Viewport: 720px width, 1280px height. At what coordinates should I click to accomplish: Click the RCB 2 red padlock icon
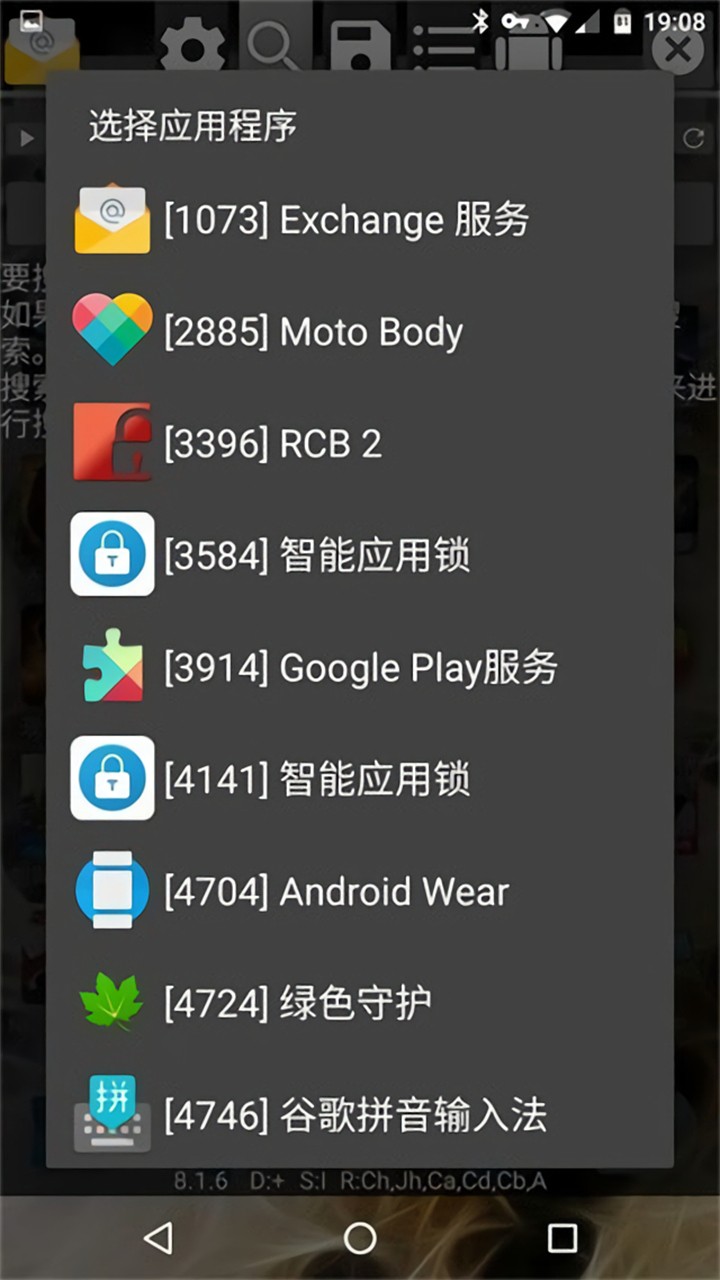click(111, 443)
